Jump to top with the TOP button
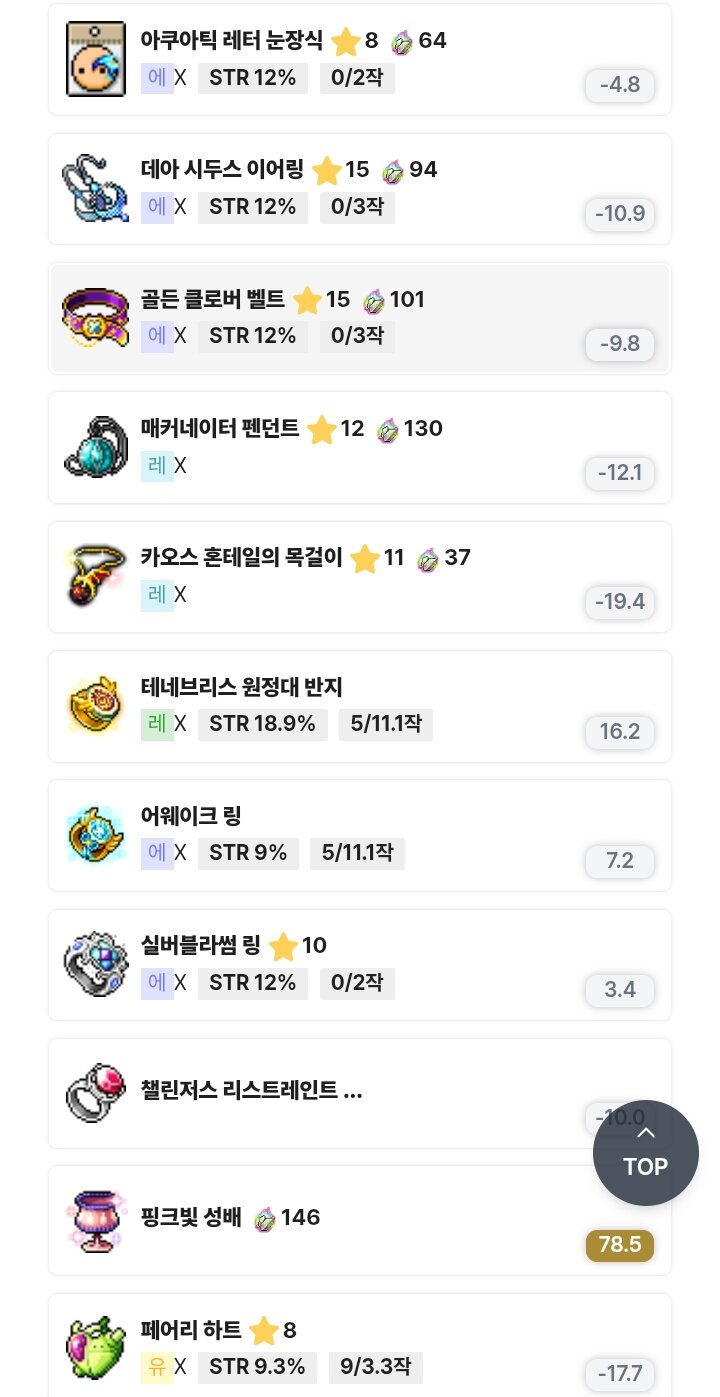The width and height of the screenshot is (720, 1397). coord(646,1153)
